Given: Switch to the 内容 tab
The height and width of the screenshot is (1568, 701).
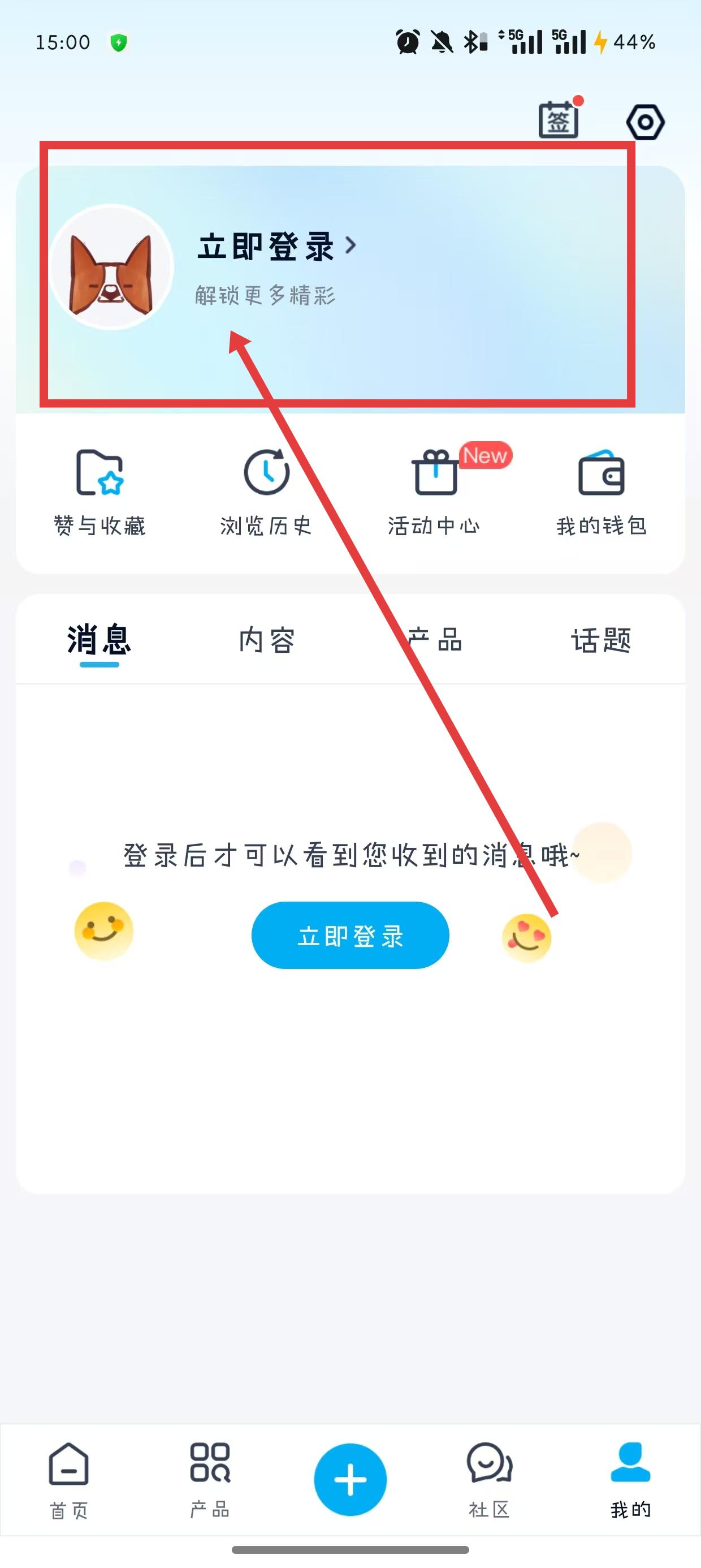Looking at the screenshot, I should coord(266,640).
